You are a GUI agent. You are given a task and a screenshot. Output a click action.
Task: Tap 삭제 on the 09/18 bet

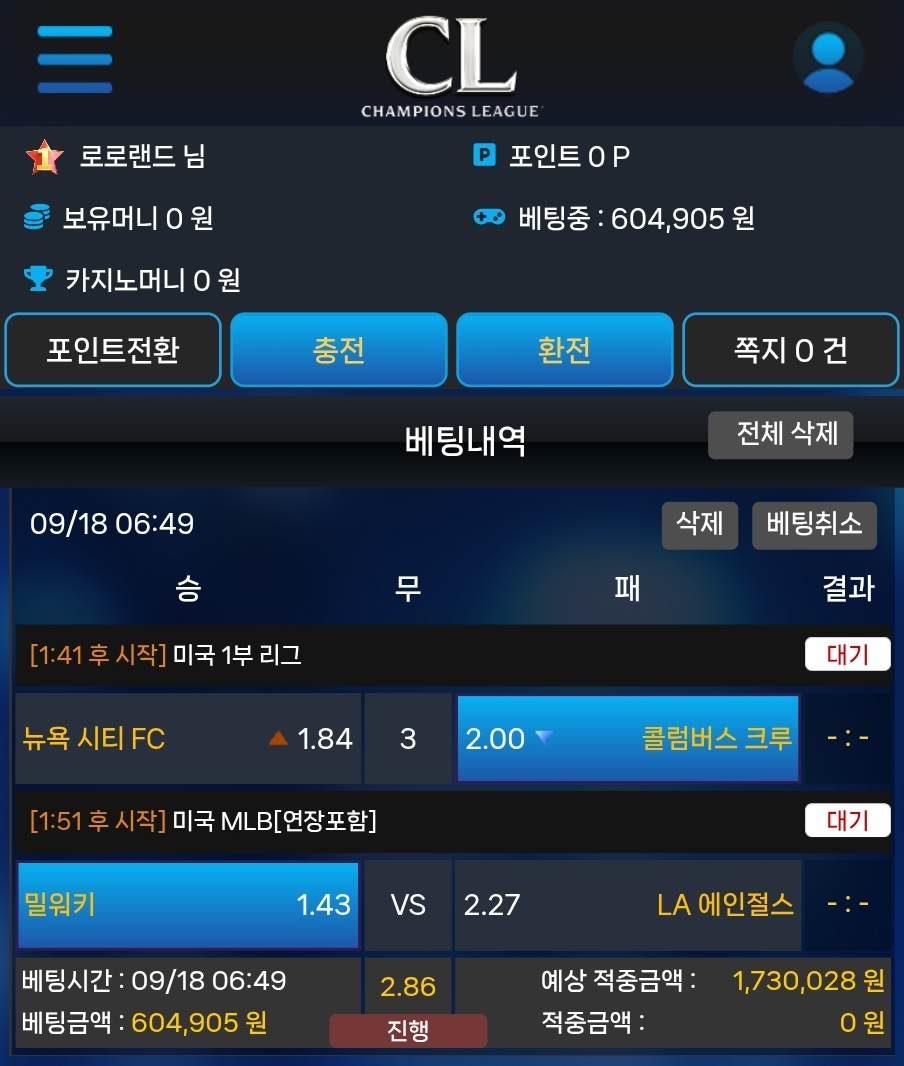[699, 525]
